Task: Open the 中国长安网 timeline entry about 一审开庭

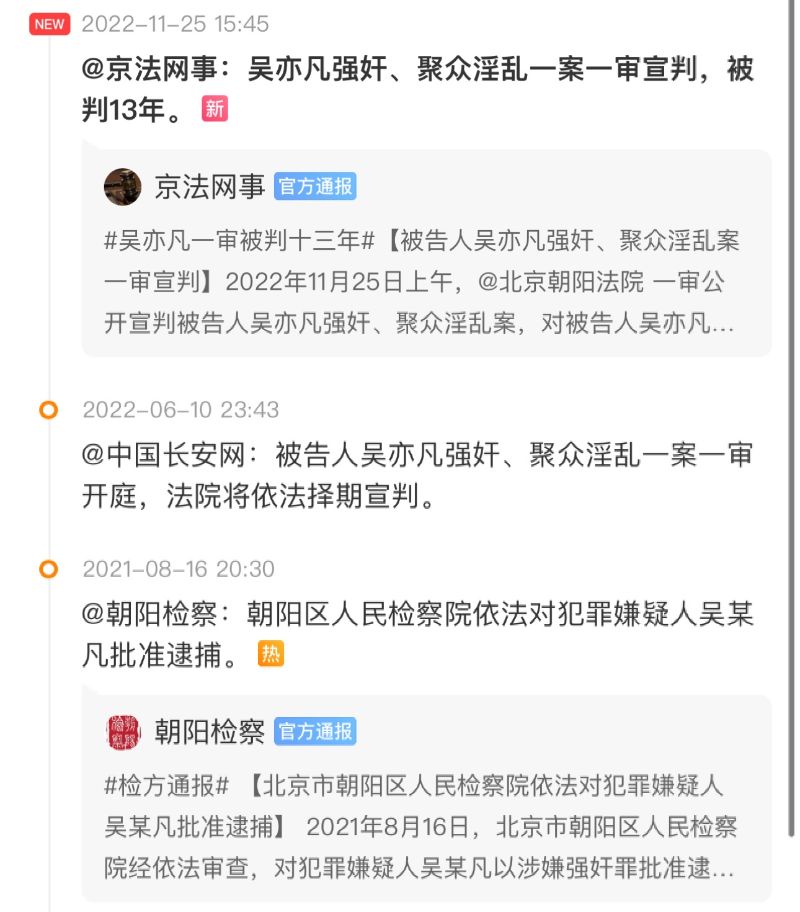Action: tap(416, 475)
